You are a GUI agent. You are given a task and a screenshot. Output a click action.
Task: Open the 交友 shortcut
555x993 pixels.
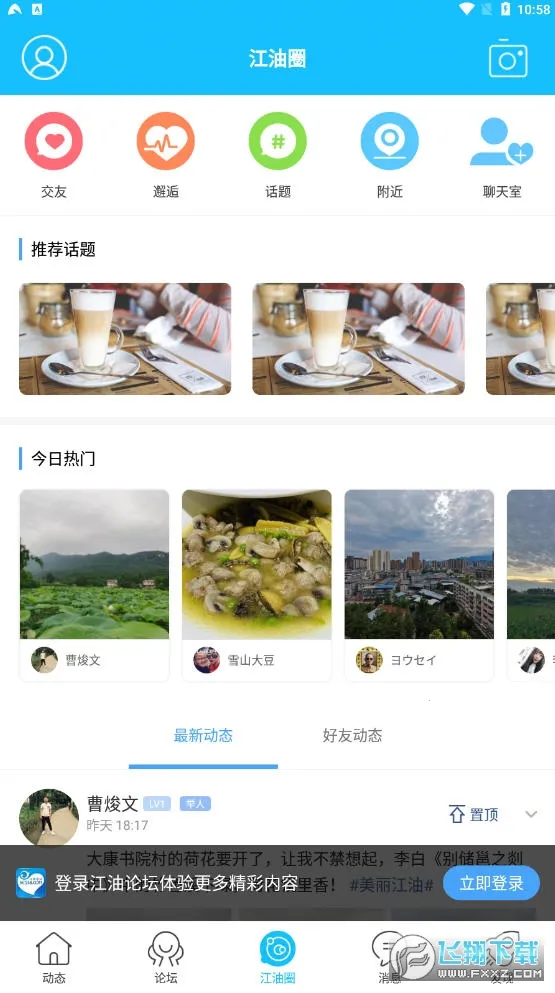54,155
